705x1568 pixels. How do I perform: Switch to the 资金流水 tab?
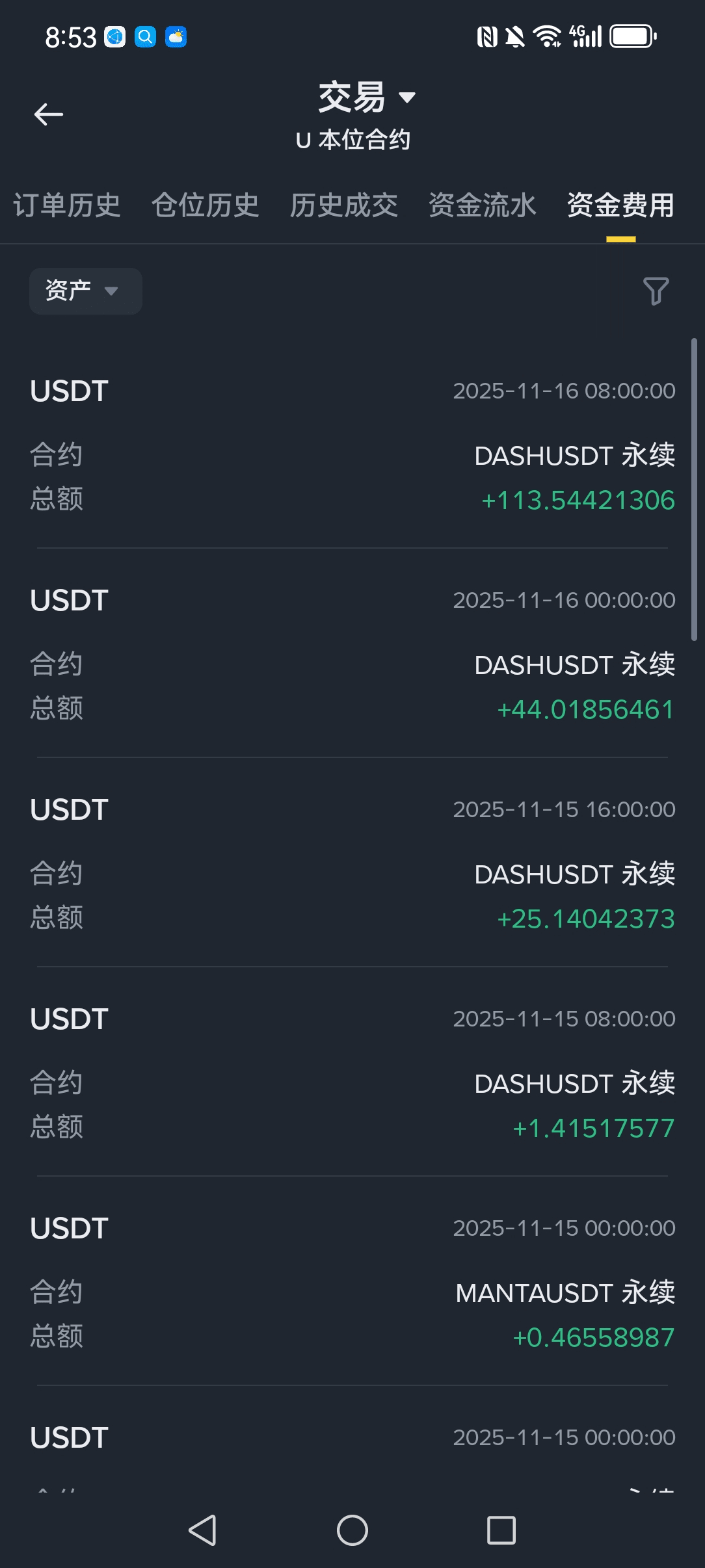pyautogui.click(x=483, y=205)
